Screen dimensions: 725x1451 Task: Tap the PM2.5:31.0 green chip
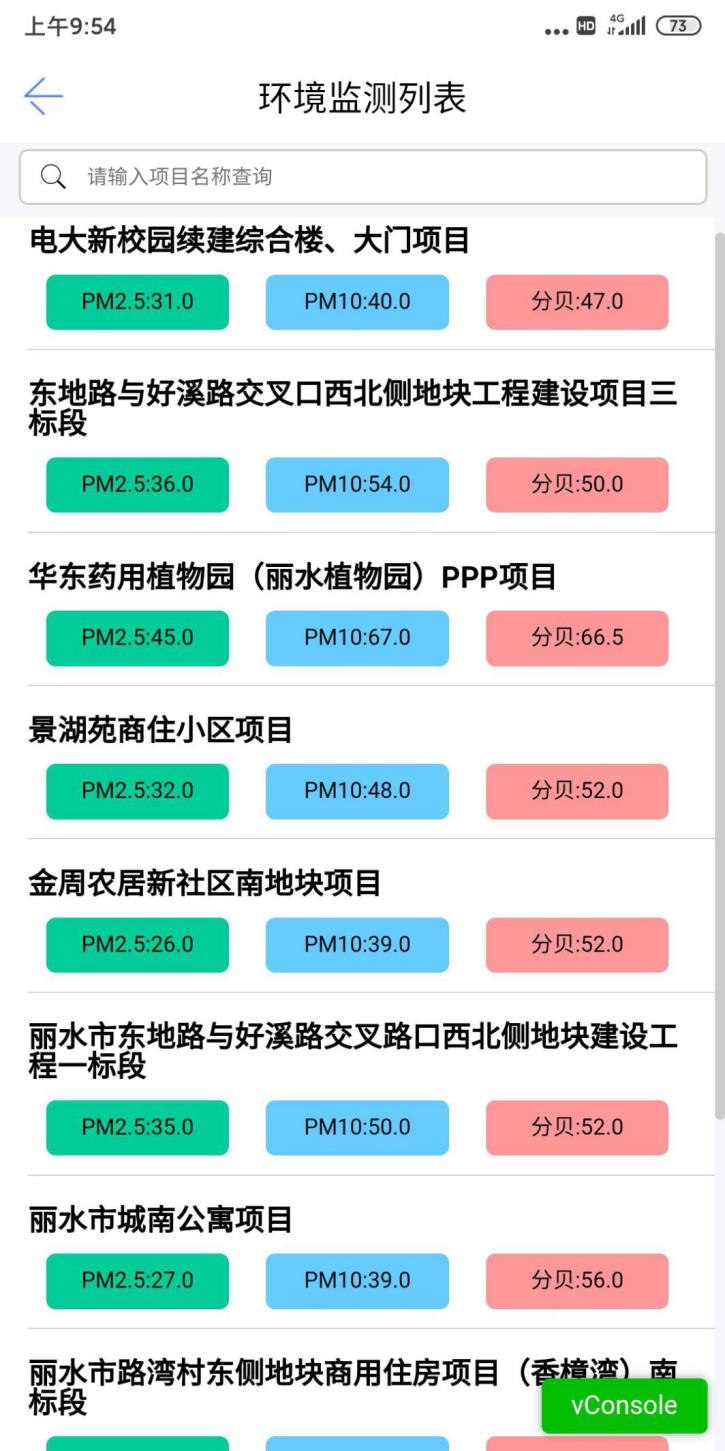point(137,302)
